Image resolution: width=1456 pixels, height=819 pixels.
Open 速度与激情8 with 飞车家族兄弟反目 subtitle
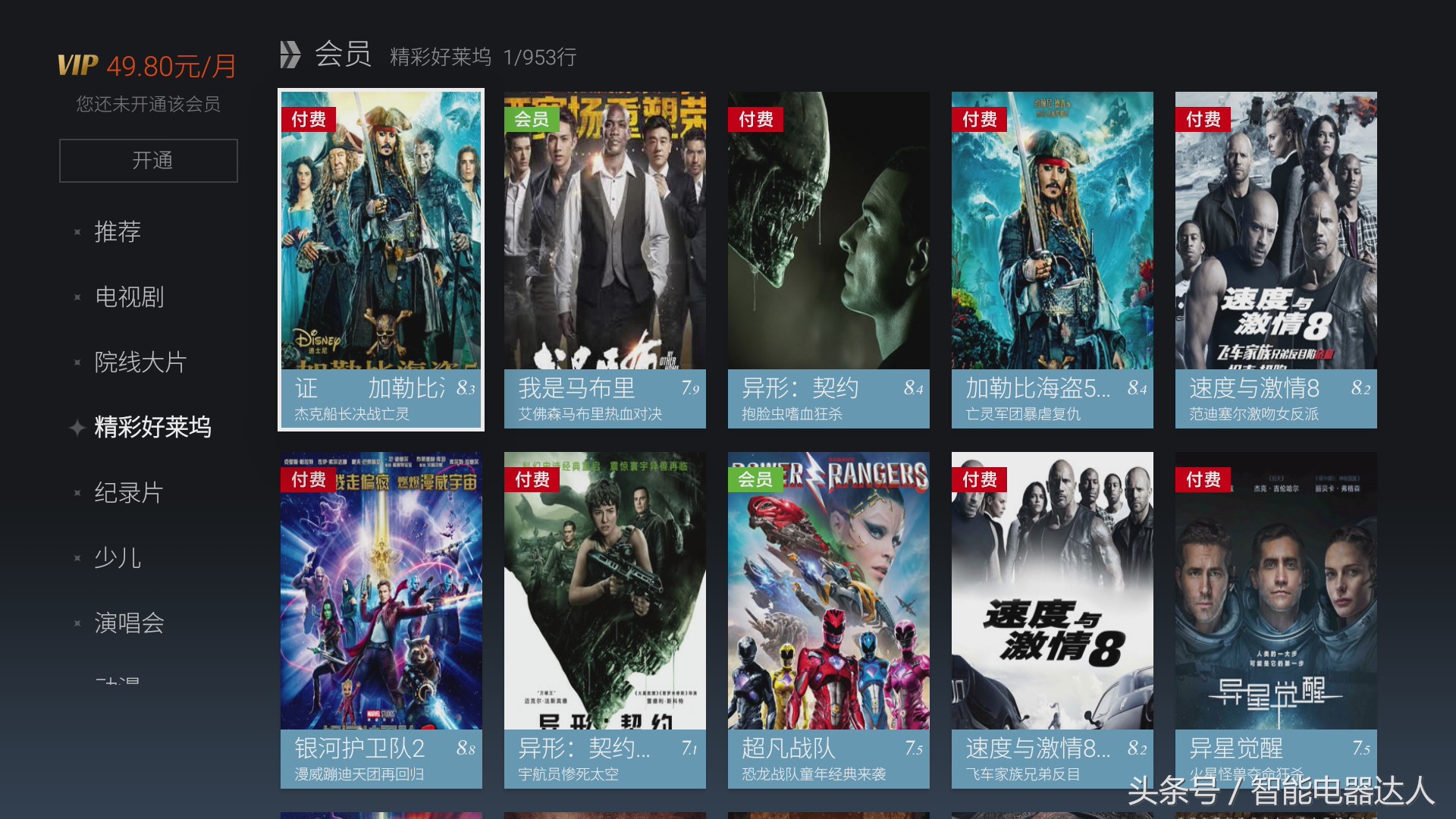pos(1052,620)
